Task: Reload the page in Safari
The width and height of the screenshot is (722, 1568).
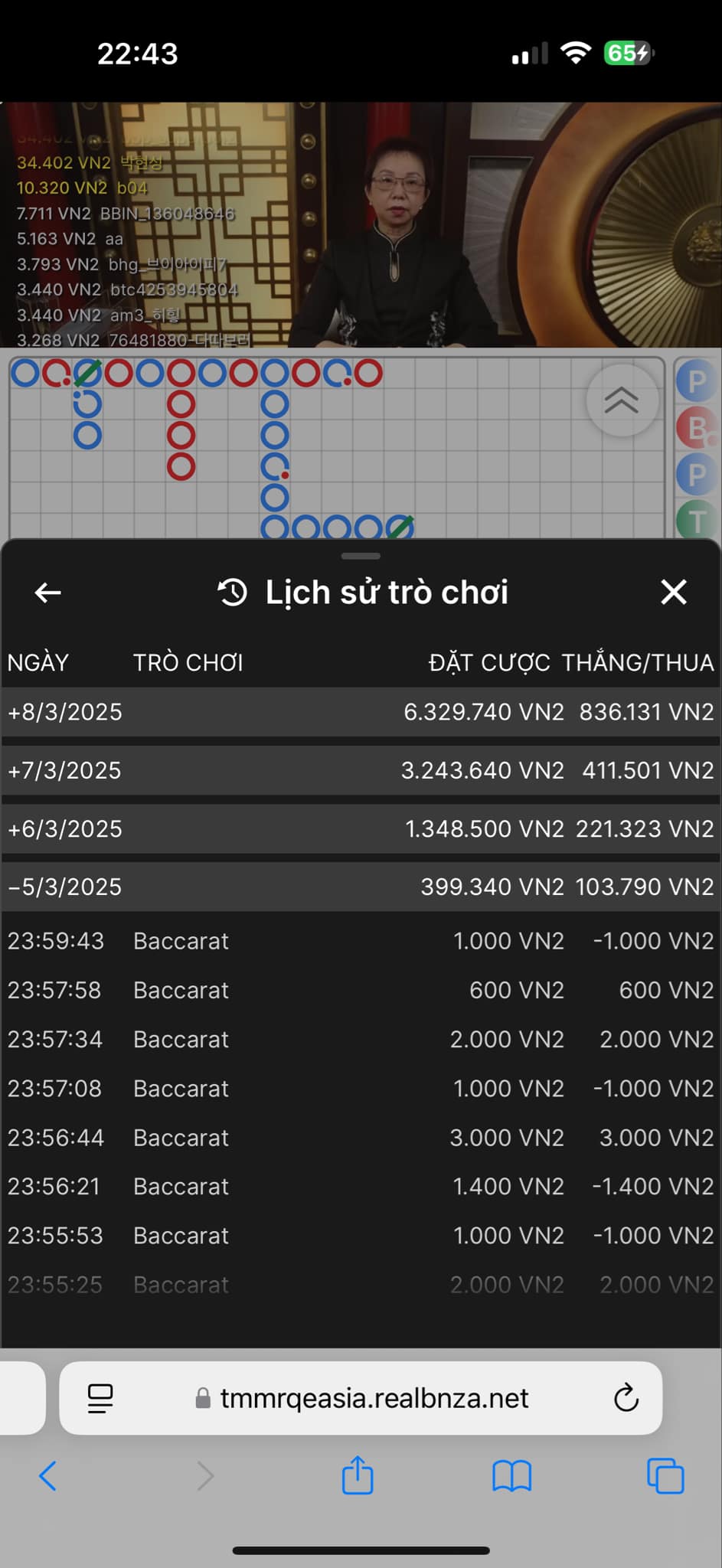Action: [626, 1398]
